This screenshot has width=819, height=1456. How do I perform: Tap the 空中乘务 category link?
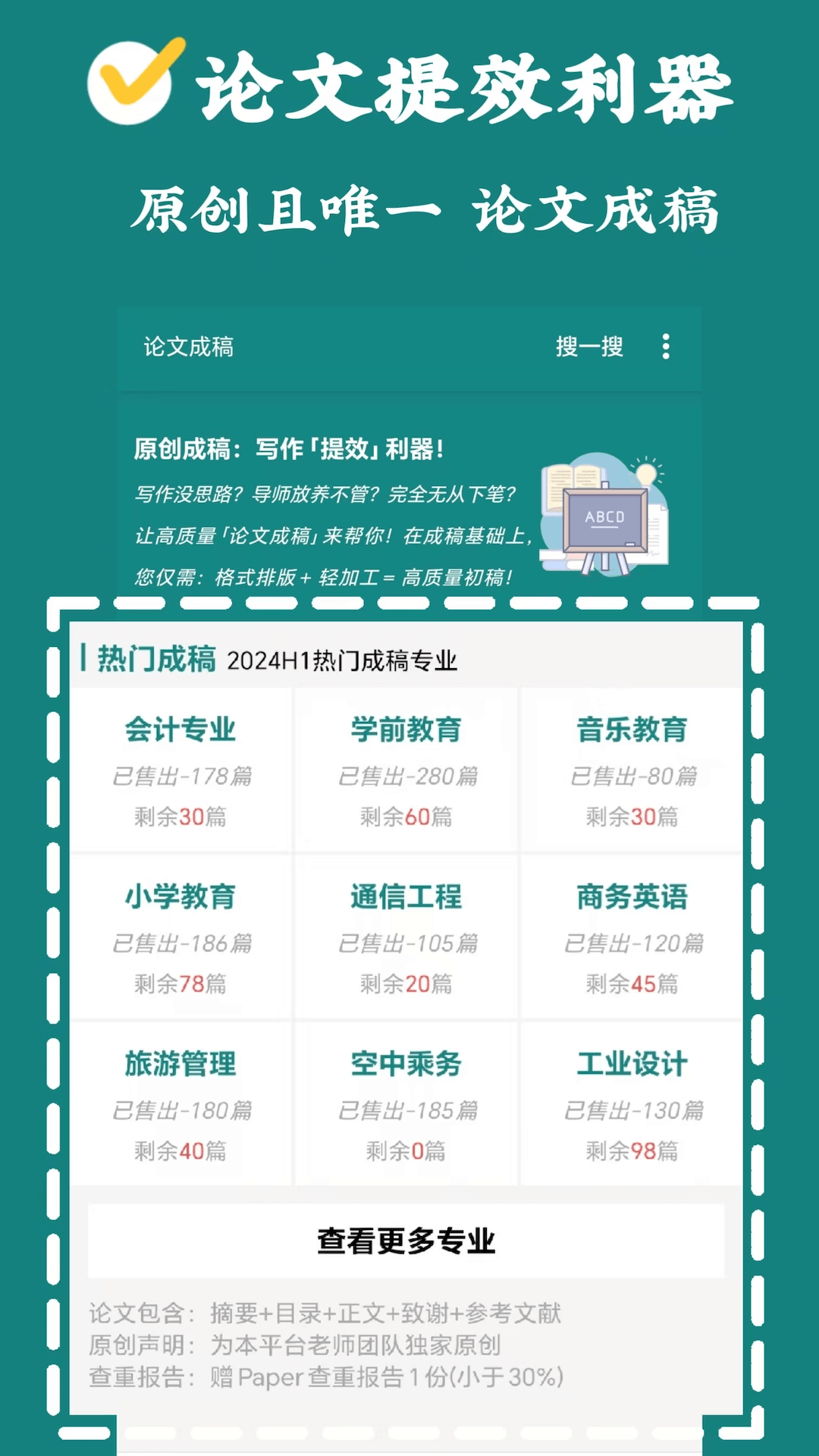pos(406,1064)
